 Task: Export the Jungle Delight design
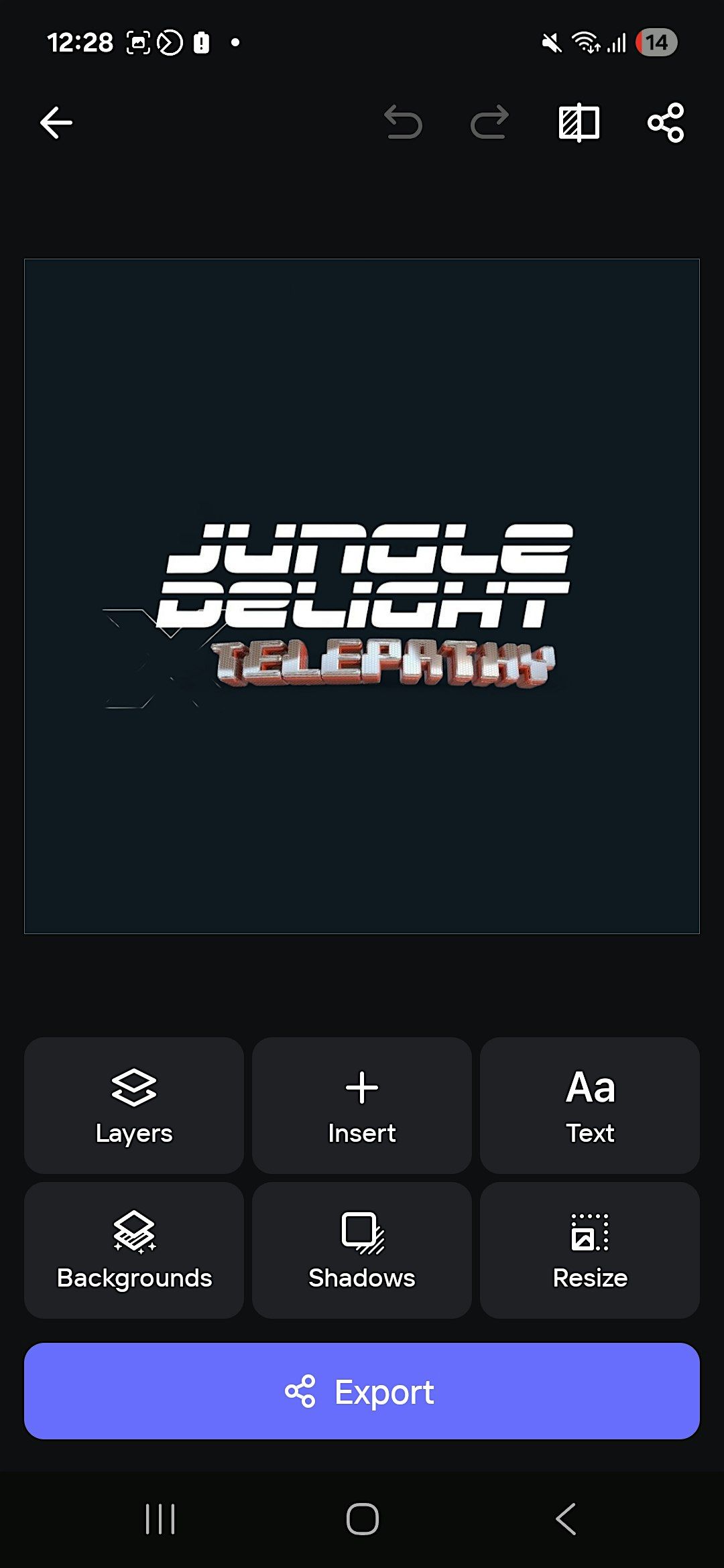tap(361, 1392)
